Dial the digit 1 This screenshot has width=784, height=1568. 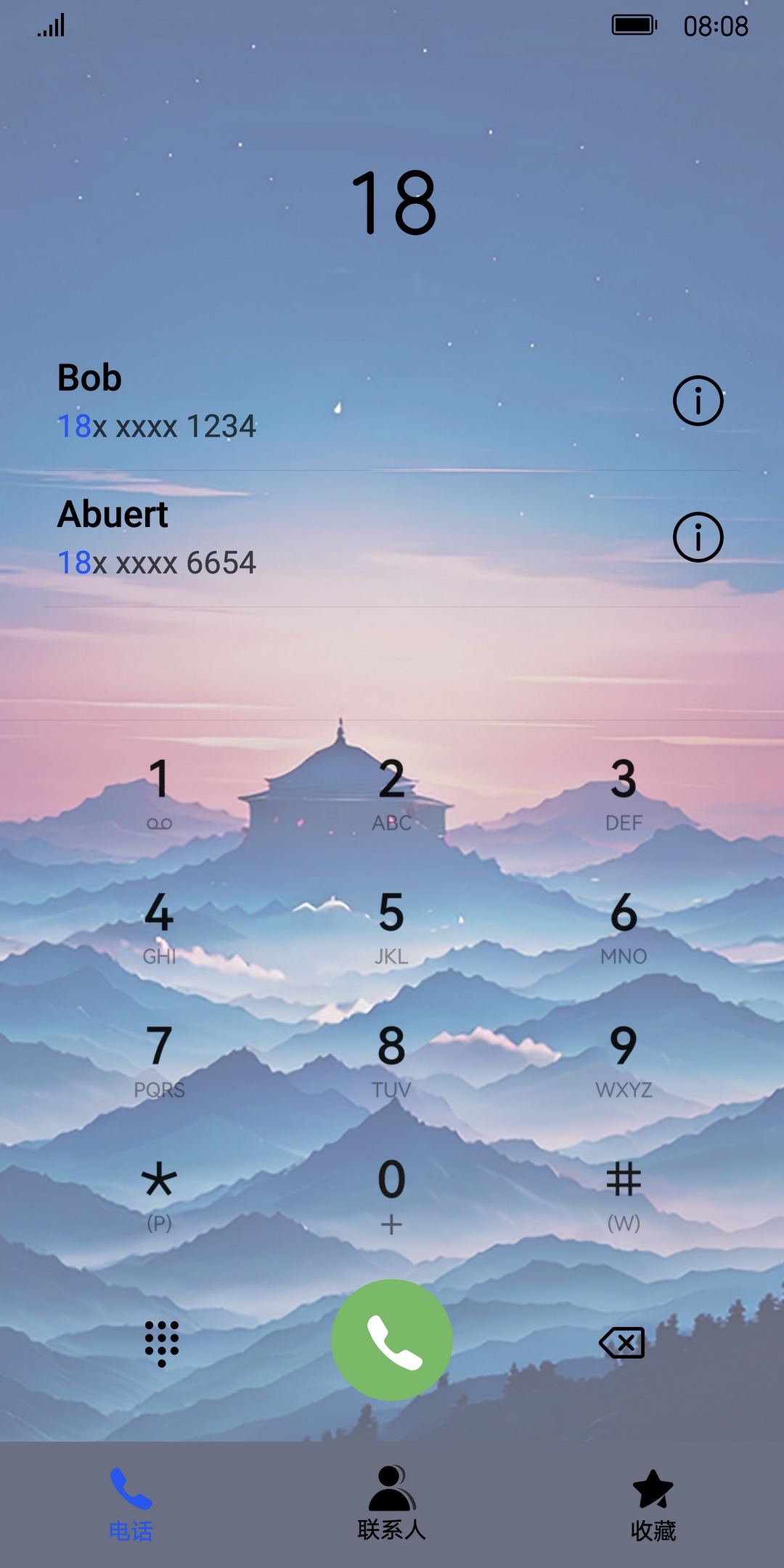pyautogui.click(x=159, y=791)
